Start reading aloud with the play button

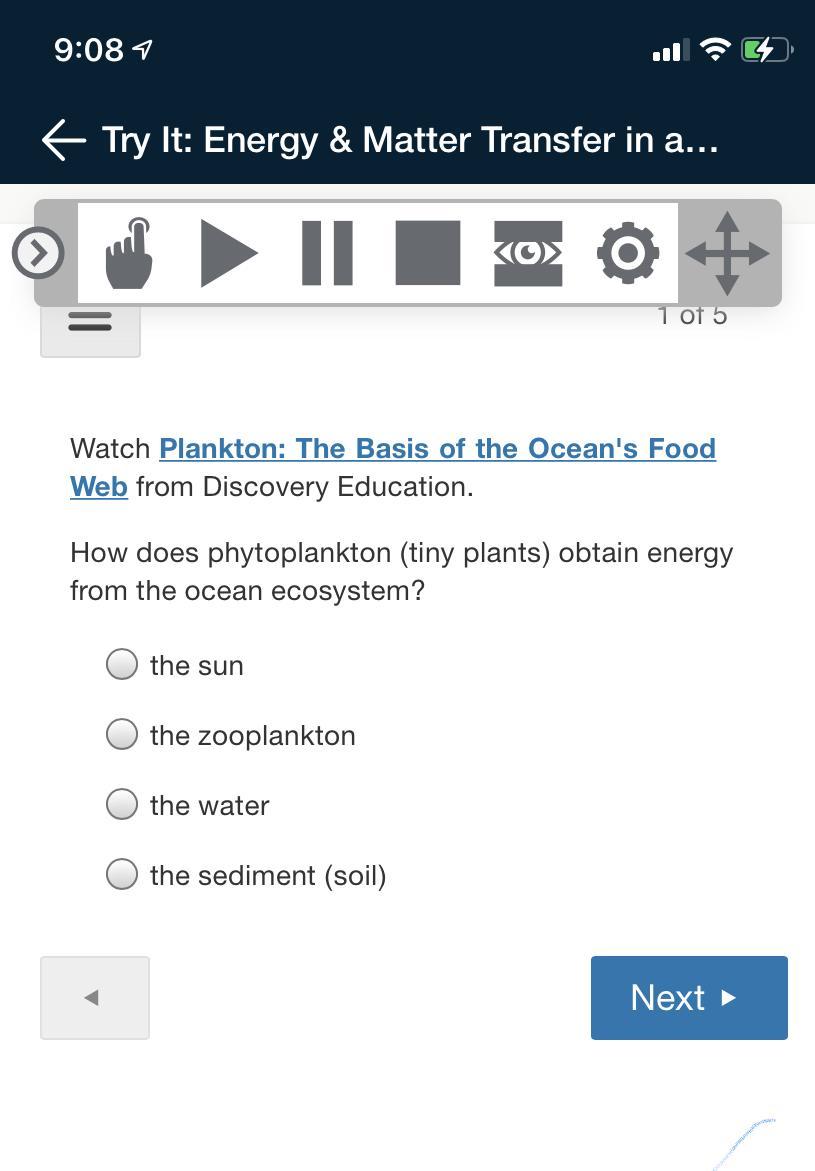pos(228,253)
